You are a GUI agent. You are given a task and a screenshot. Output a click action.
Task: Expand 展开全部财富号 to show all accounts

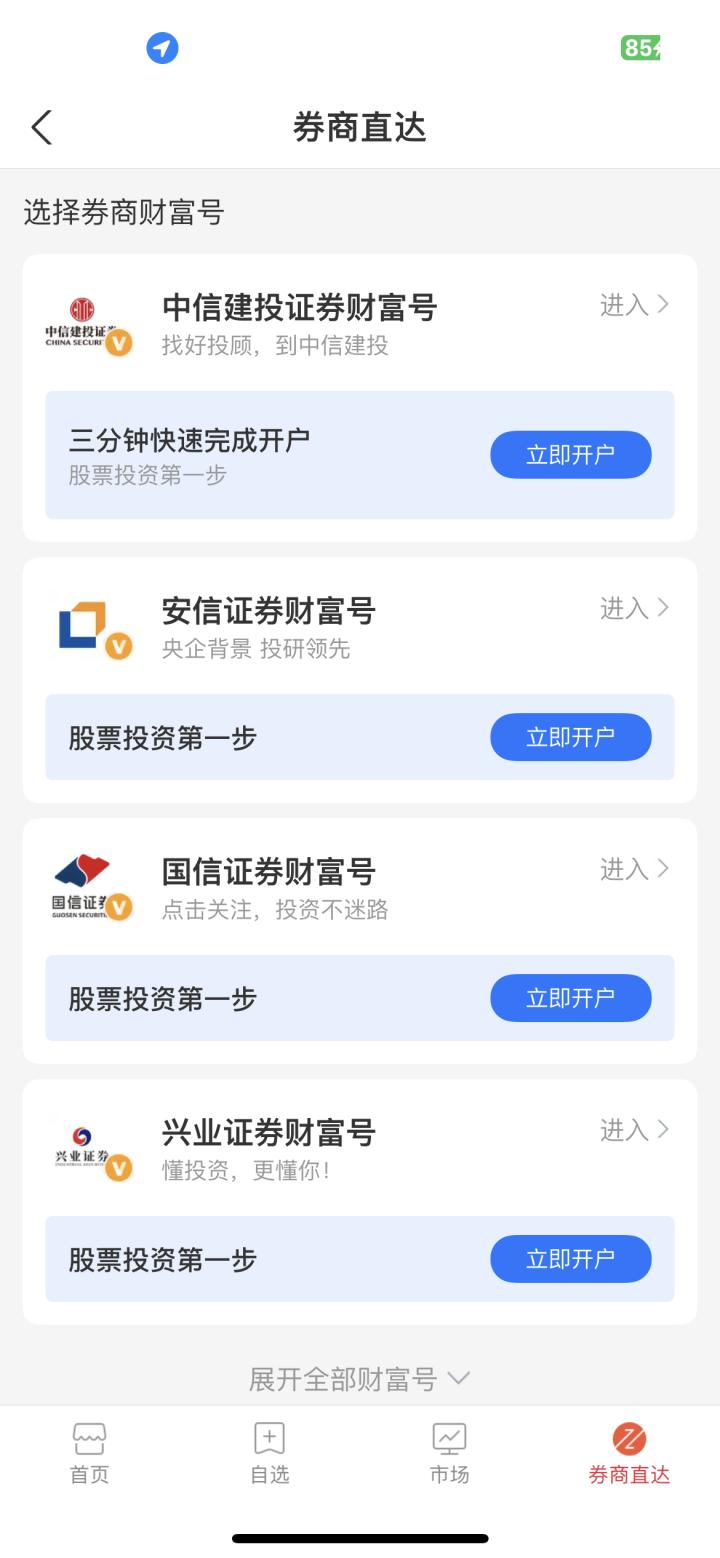coord(360,1377)
